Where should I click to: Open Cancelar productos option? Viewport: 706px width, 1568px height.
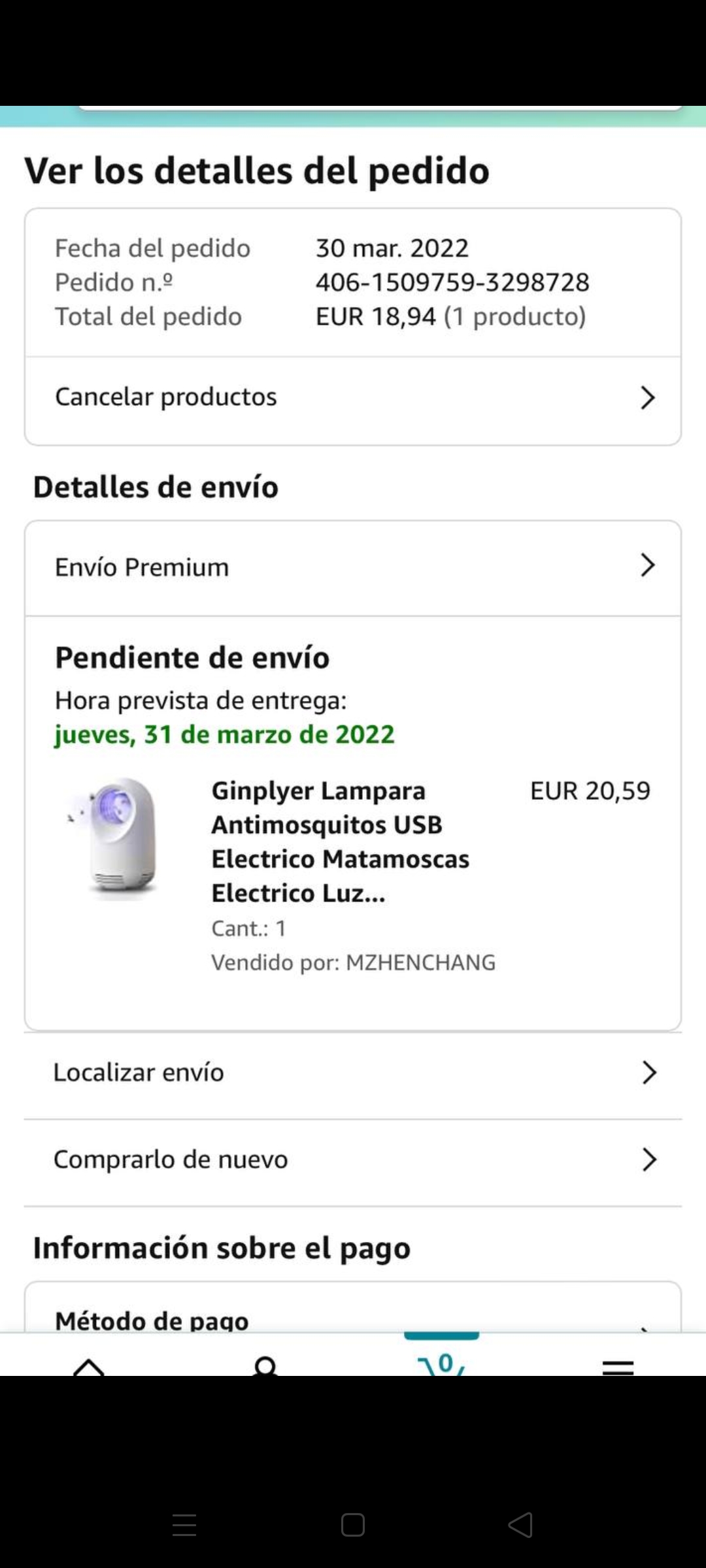pyautogui.click(x=353, y=397)
